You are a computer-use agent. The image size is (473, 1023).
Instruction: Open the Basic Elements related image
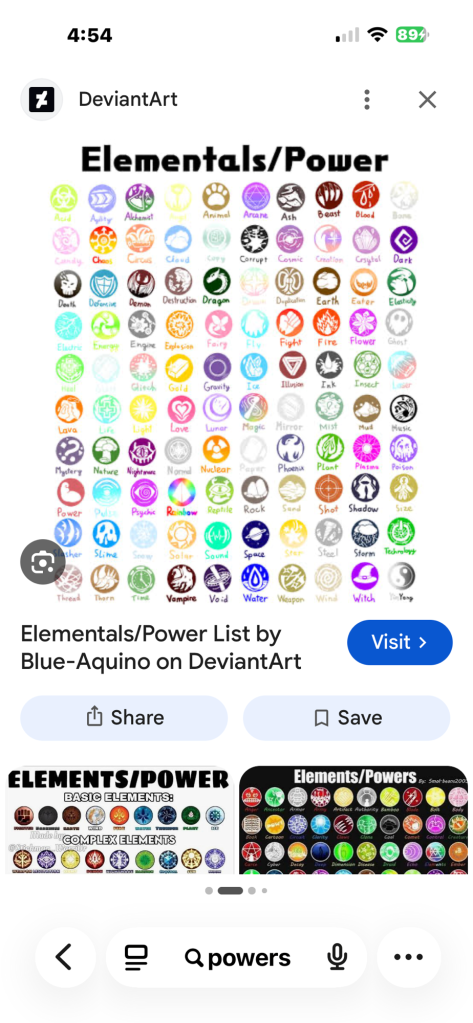click(119, 819)
